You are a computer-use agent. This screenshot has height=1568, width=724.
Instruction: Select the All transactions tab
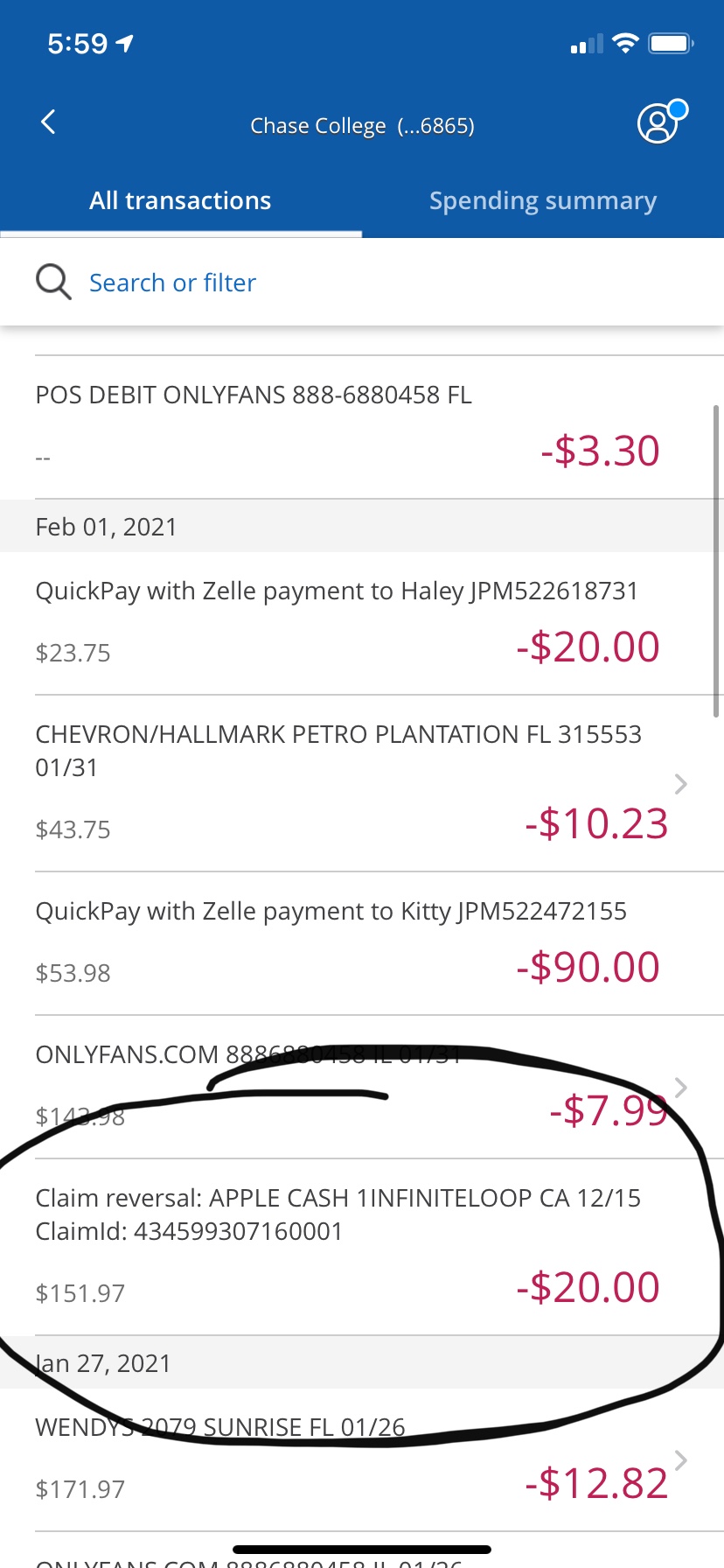coord(180,201)
